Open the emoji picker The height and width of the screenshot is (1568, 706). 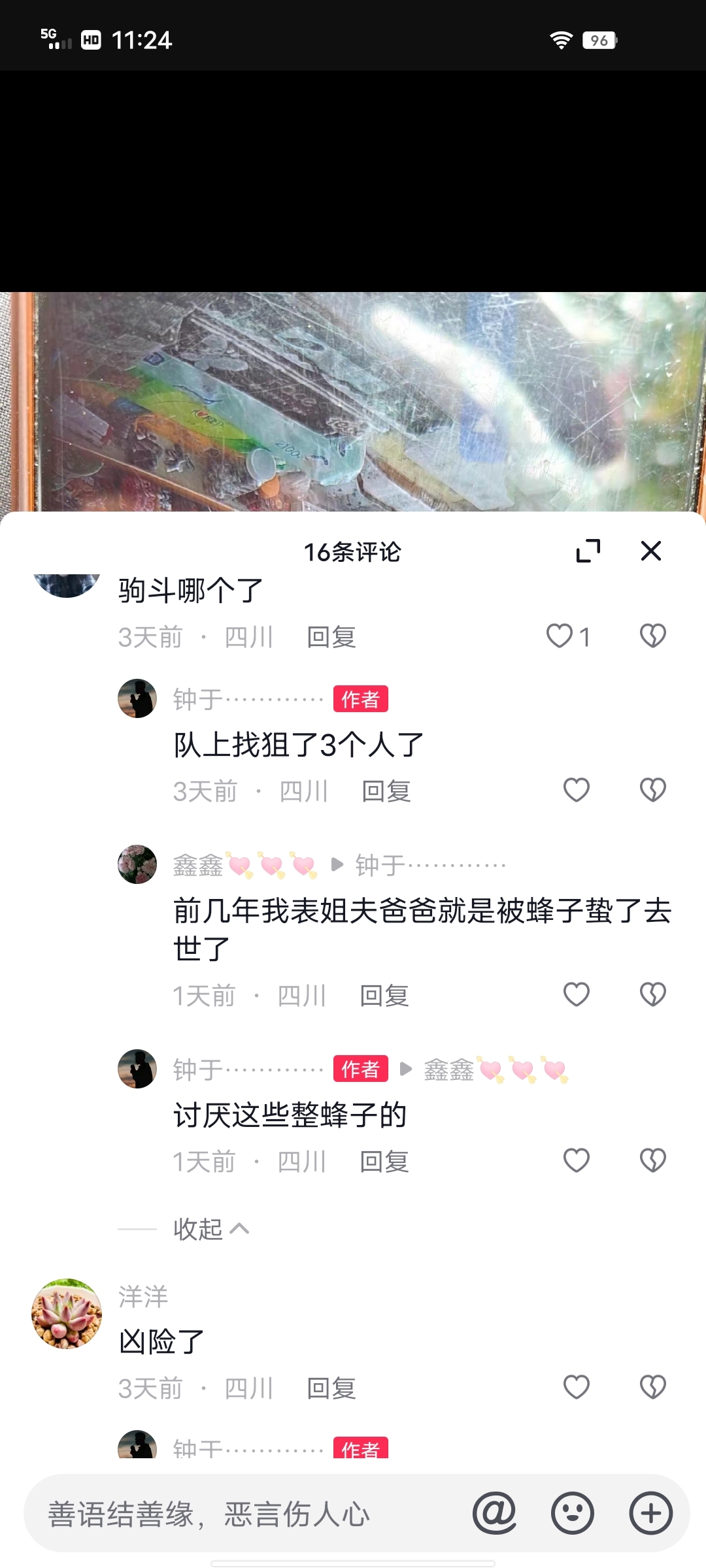pyautogui.click(x=573, y=1513)
